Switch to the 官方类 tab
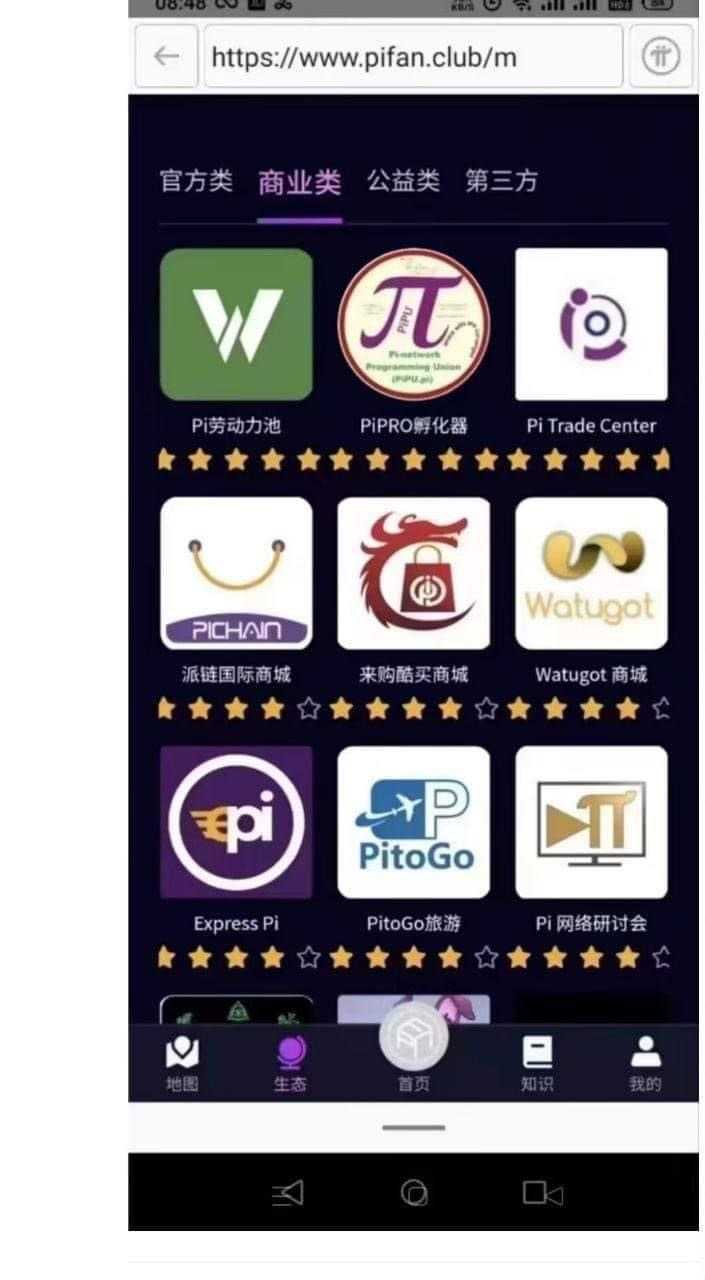This screenshot has width=705, height=1280. (x=196, y=181)
